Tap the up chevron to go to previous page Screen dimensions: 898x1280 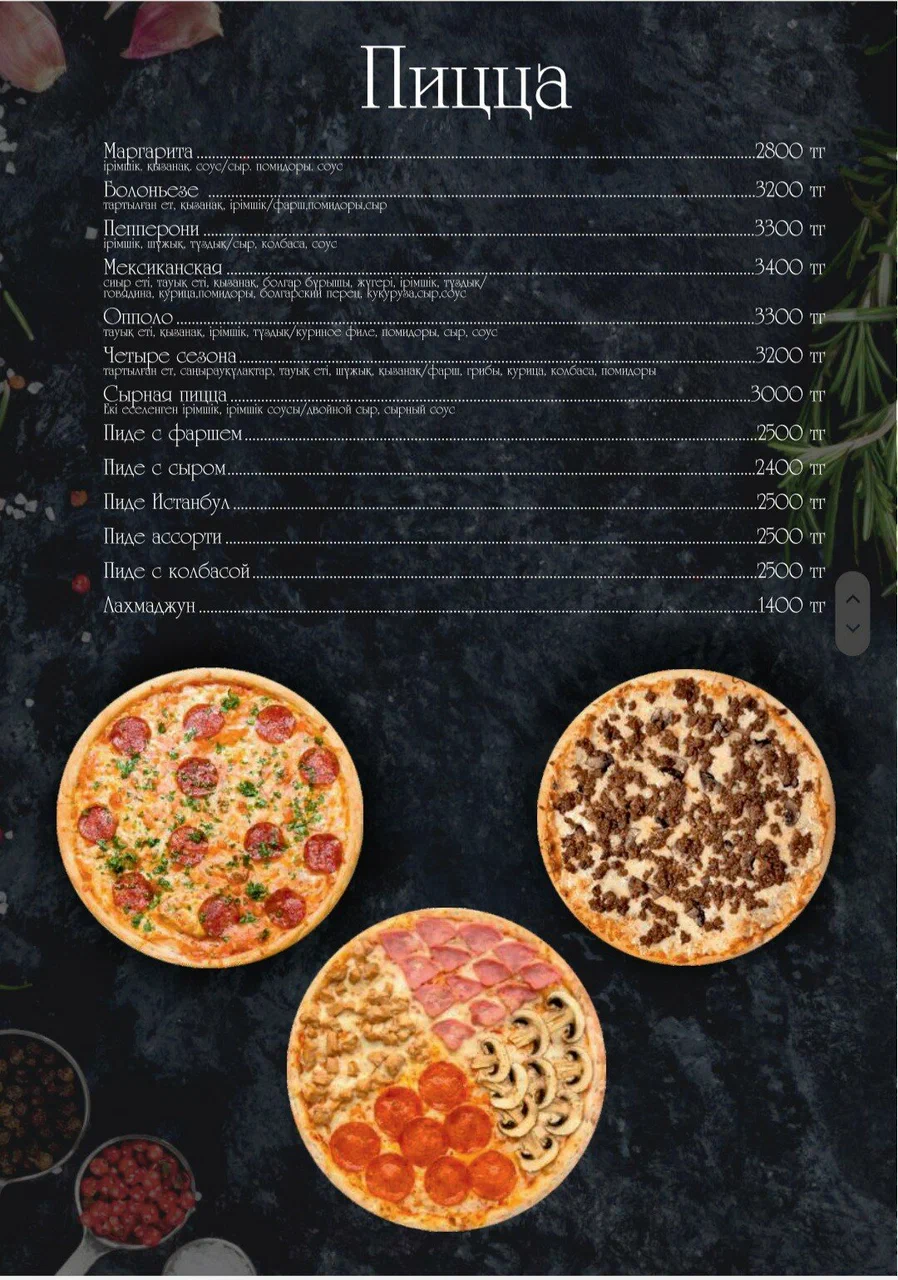(853, 599)
